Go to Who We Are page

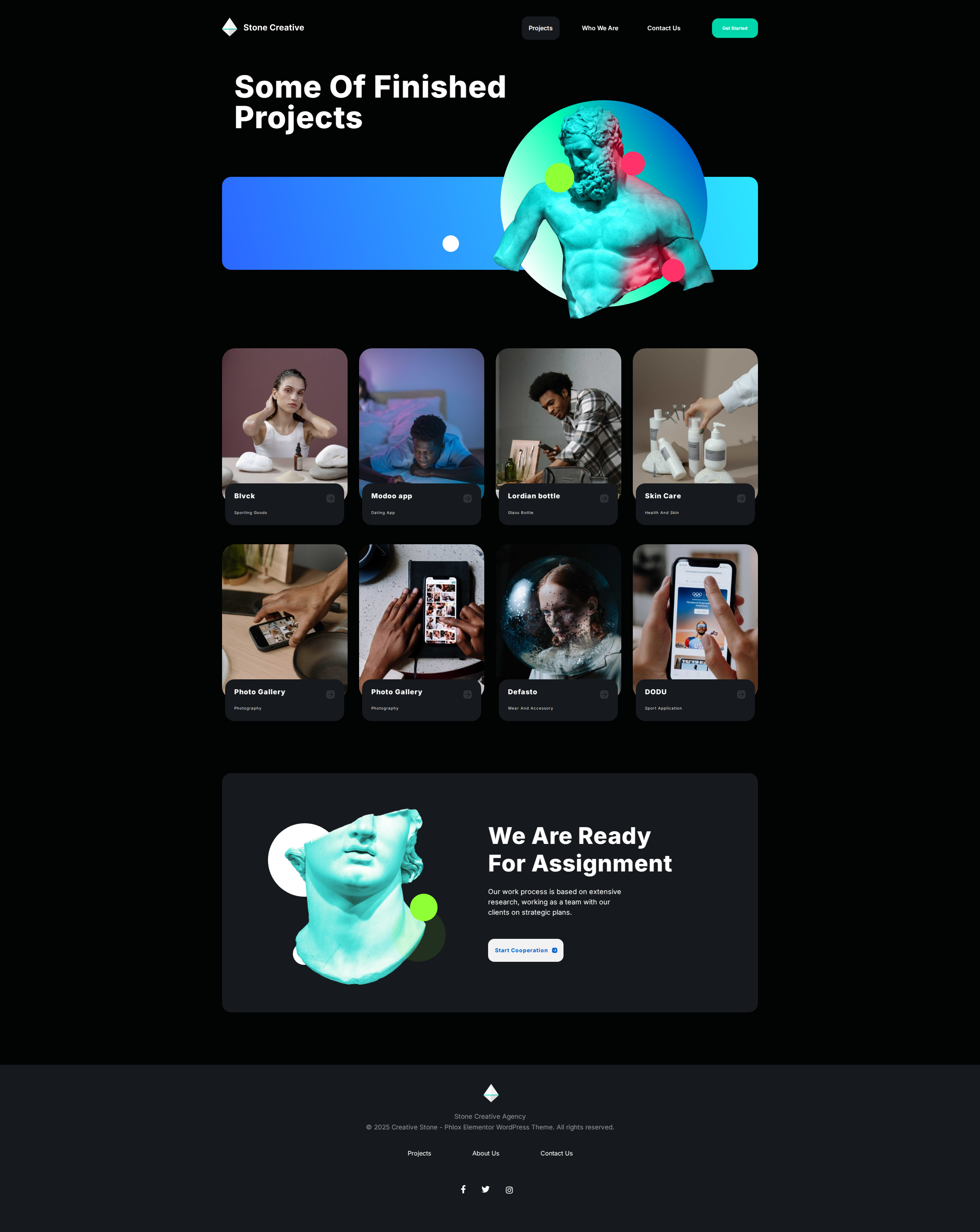[x=599, y=28]
